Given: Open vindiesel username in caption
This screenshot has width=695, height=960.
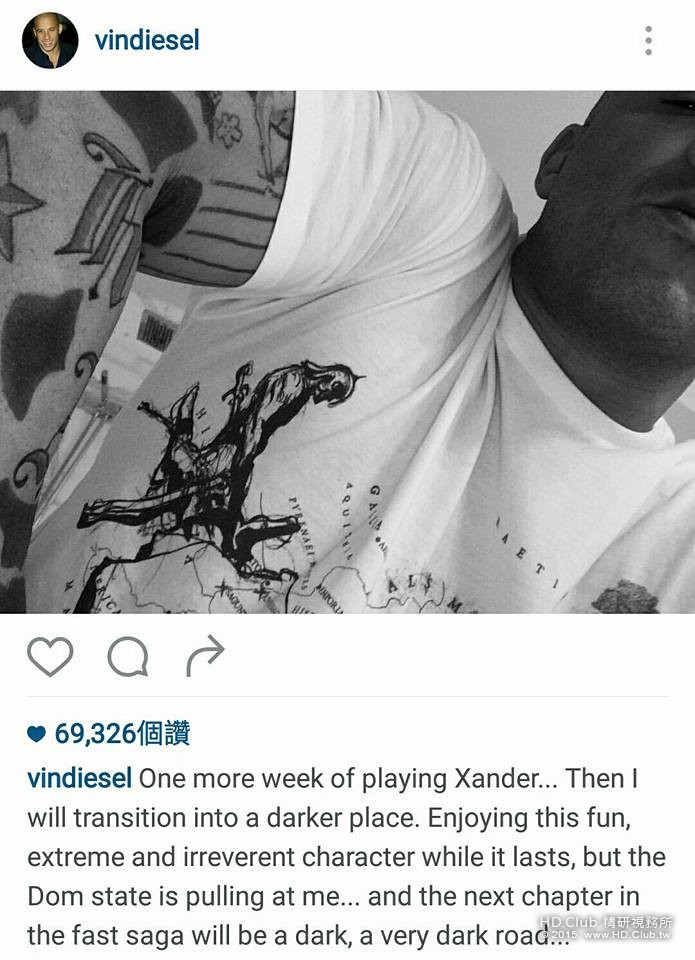Looking at the screenshot, I should point(78,779).
